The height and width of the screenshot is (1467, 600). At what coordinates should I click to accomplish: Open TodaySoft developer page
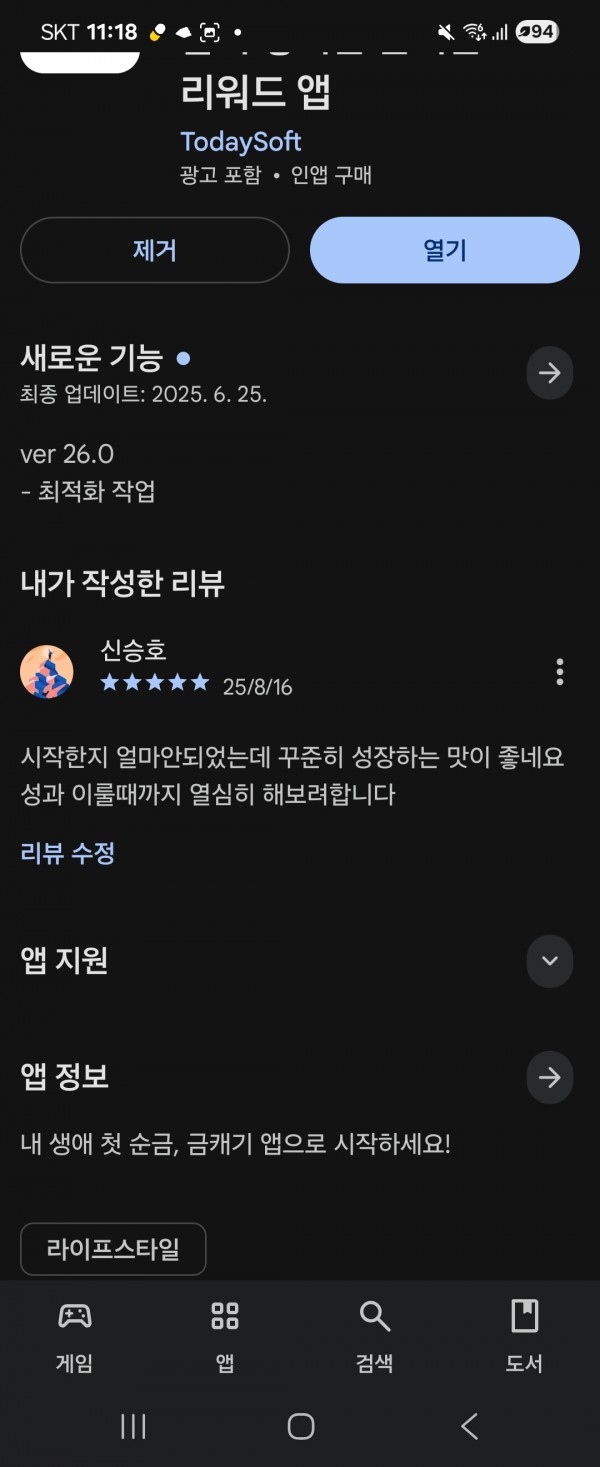coord(240,141)
